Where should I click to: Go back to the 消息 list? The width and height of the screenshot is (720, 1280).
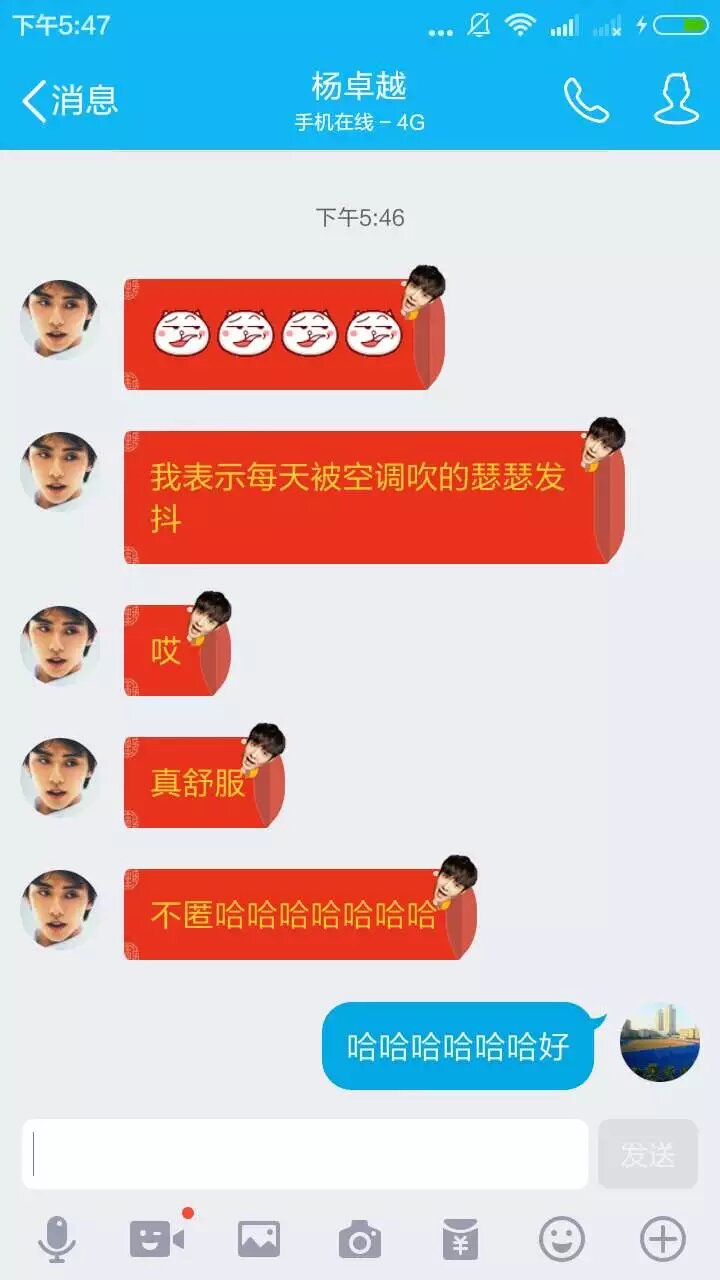70,100
